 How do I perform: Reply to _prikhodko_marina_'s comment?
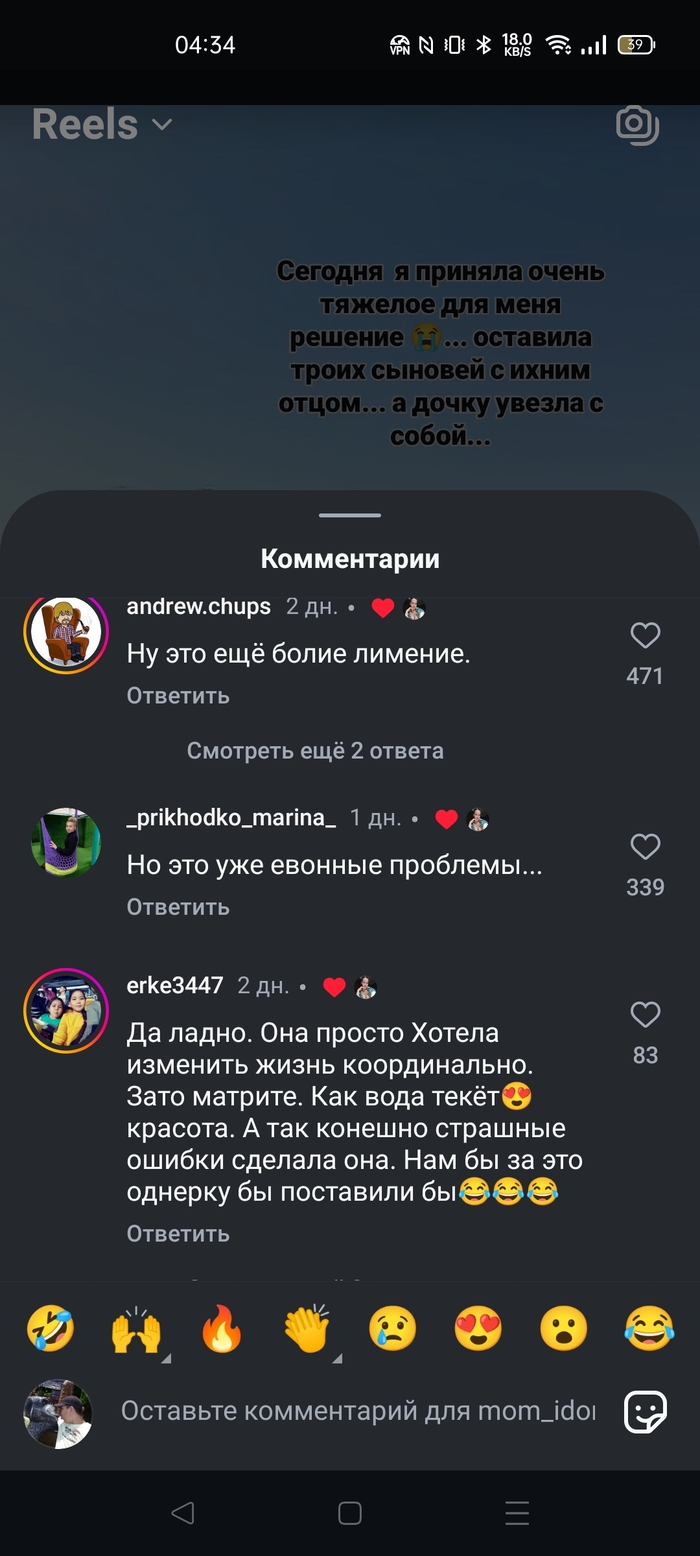coord(178,907)
